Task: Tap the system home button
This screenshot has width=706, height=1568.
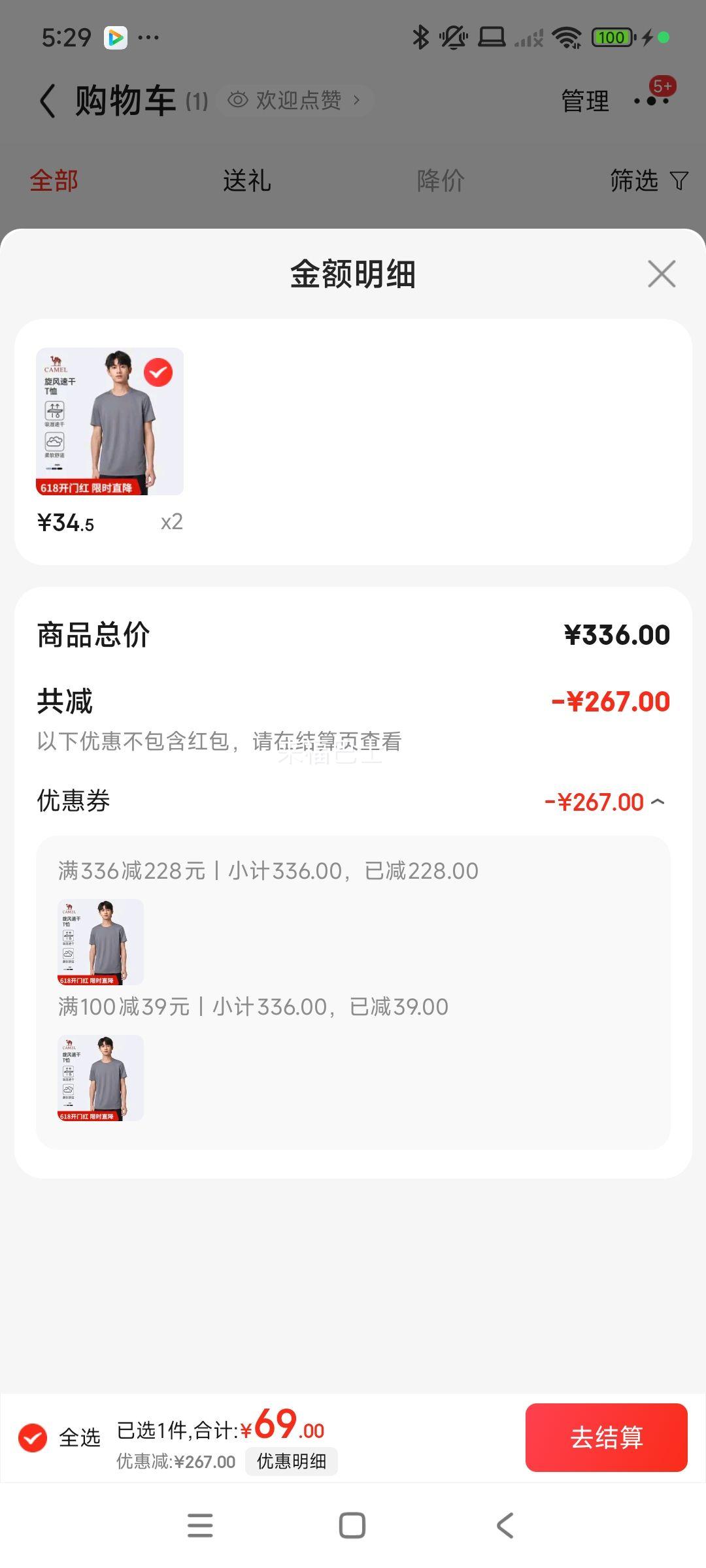Action: 352,1526
